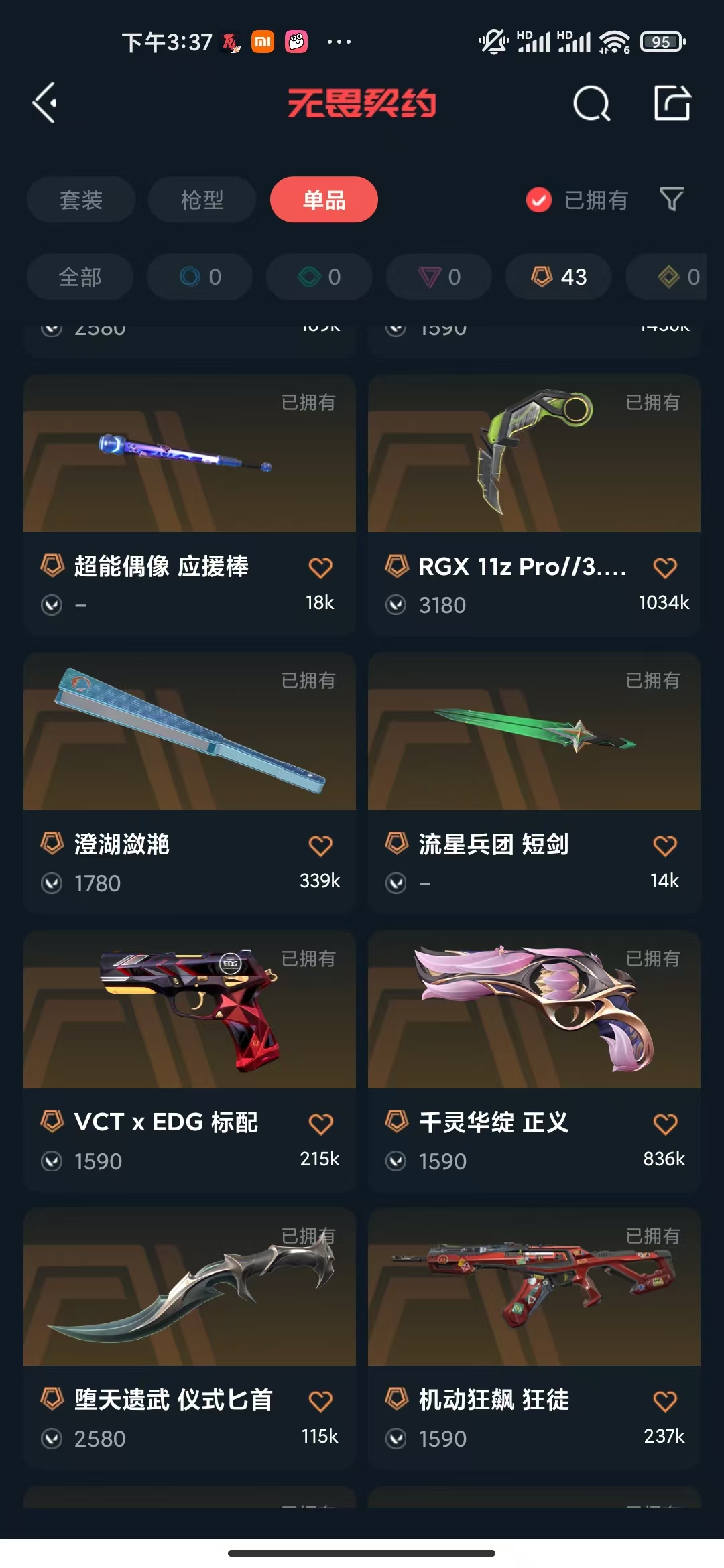Open the 澄湖潋滟 skin card

tap(190, 783)
